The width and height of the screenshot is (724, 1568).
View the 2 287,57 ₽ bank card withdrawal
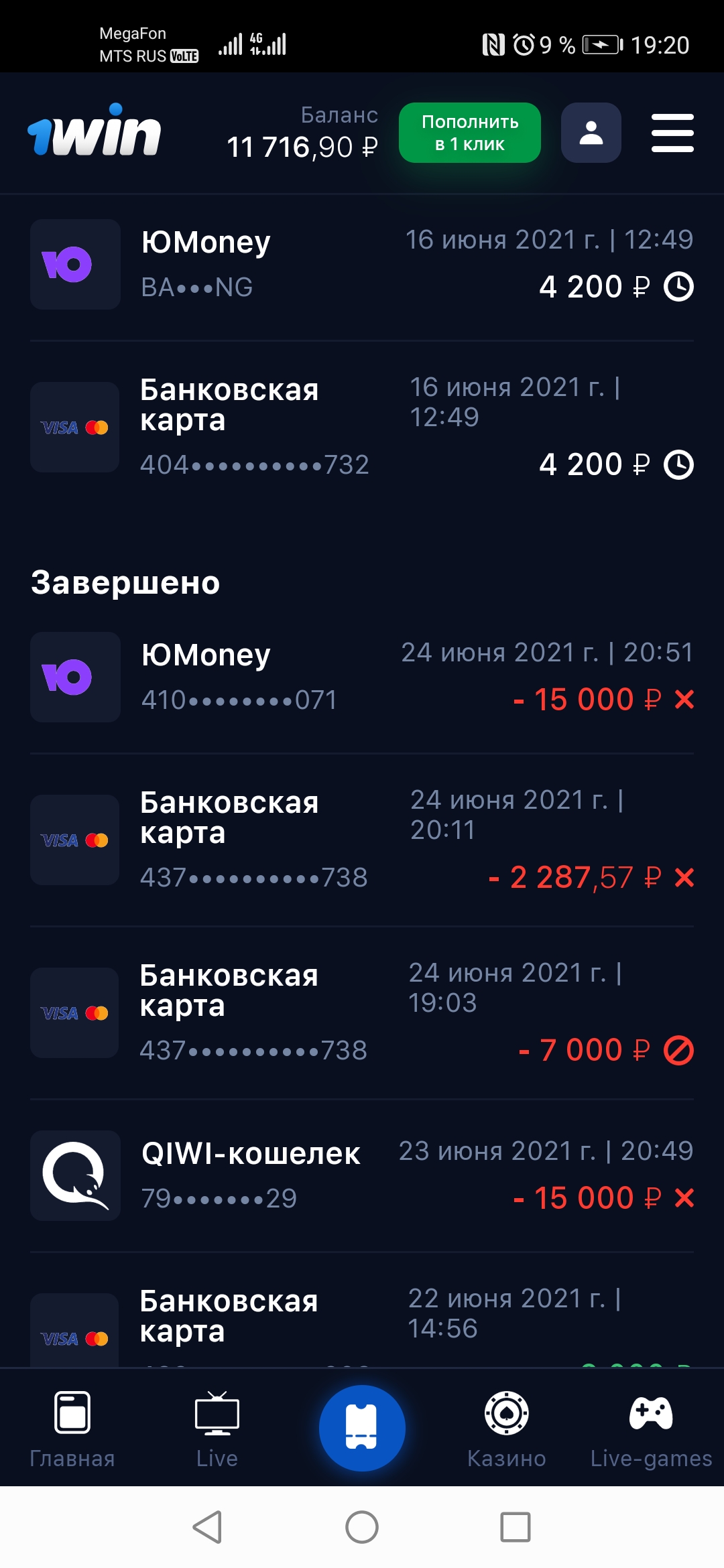coord(362,840)
